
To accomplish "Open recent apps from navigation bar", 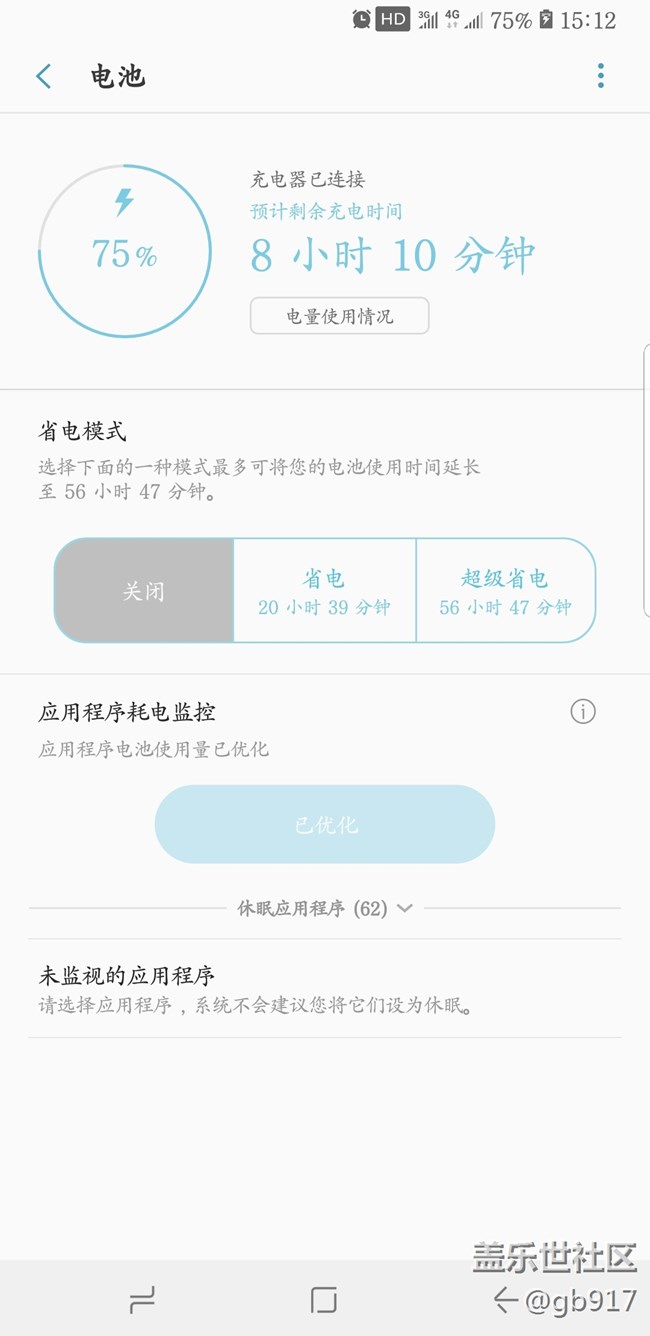I will pos(143,1299).
